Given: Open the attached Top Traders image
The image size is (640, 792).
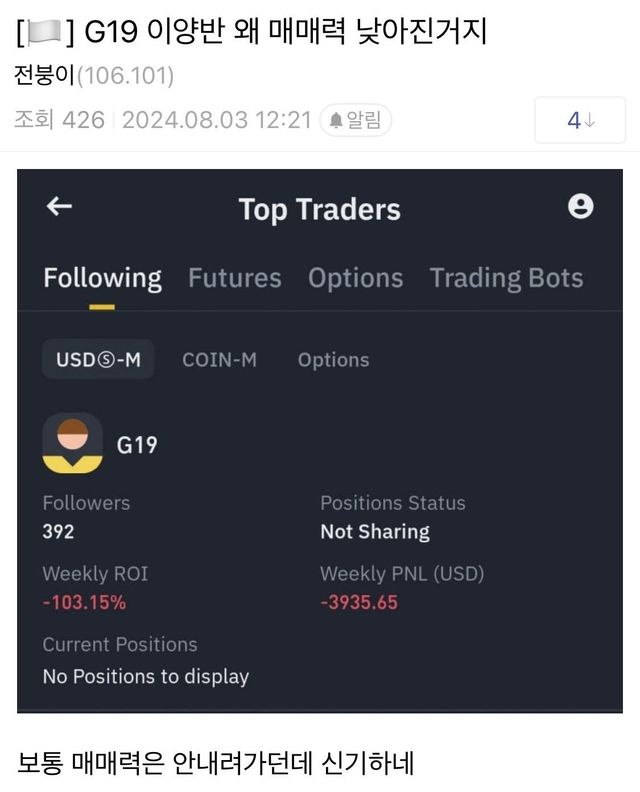Looking at the screenshot, I should point(320,440).
